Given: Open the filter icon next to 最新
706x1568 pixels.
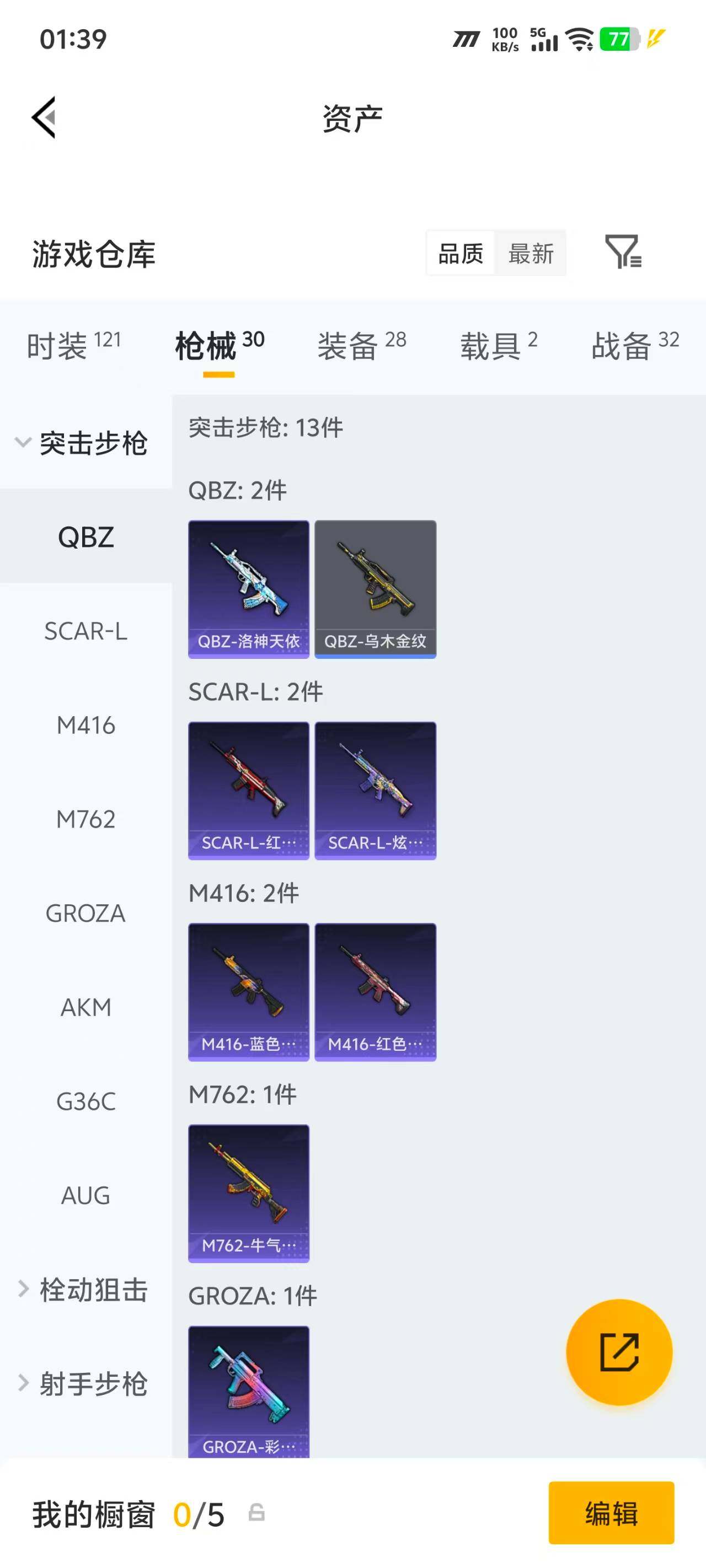Looking at the screenshot, I should click(623, 251).
